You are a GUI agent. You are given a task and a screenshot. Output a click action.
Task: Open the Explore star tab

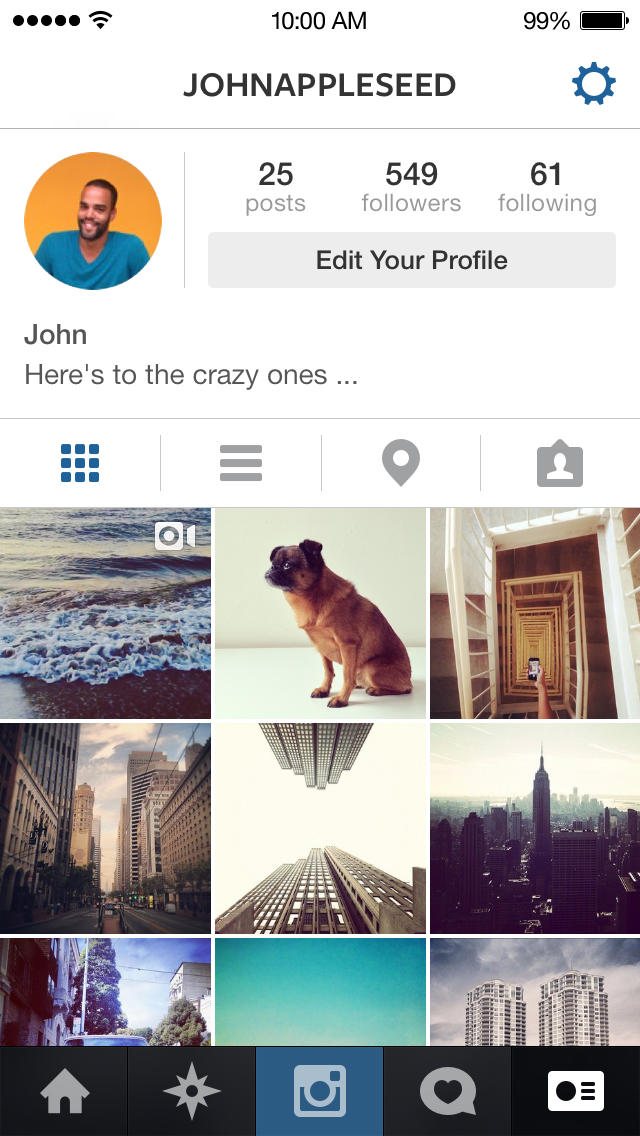tap(192, 1091)
